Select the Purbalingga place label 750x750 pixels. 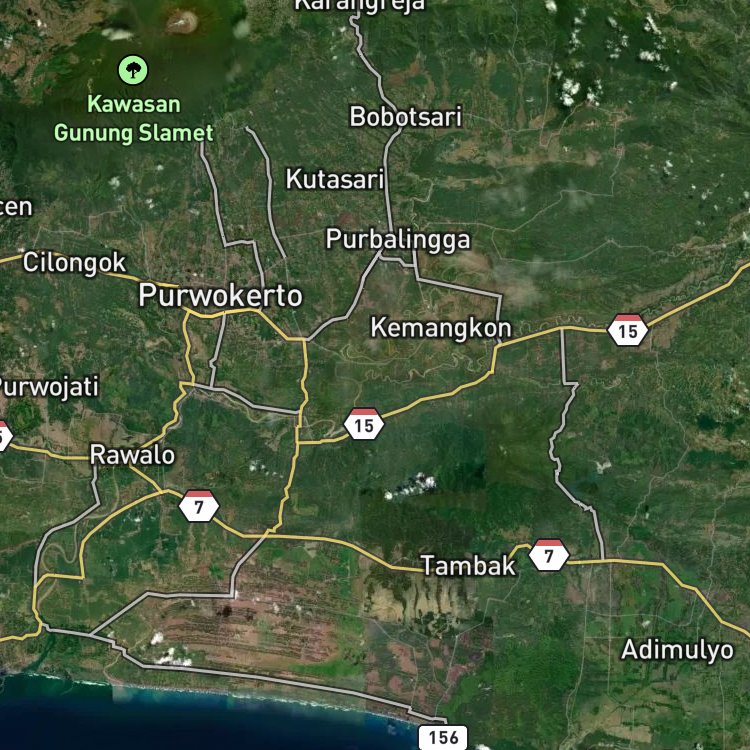398,239
